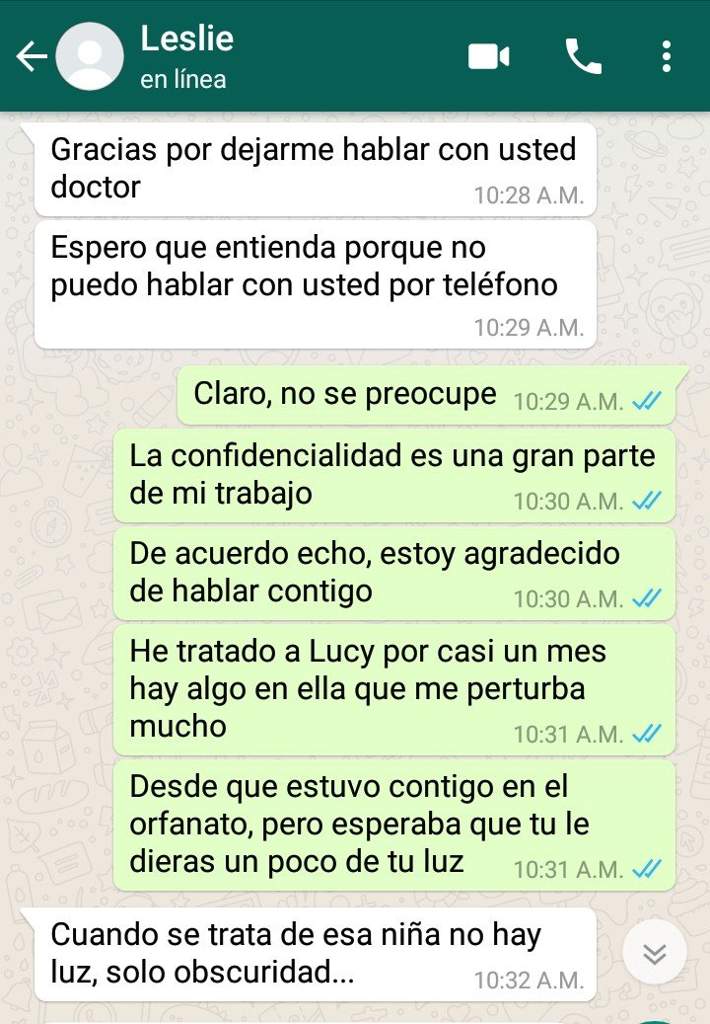Start a video call with Leslie
Viewport: 710px width, 1024px height.
click(x=489, y=57)
